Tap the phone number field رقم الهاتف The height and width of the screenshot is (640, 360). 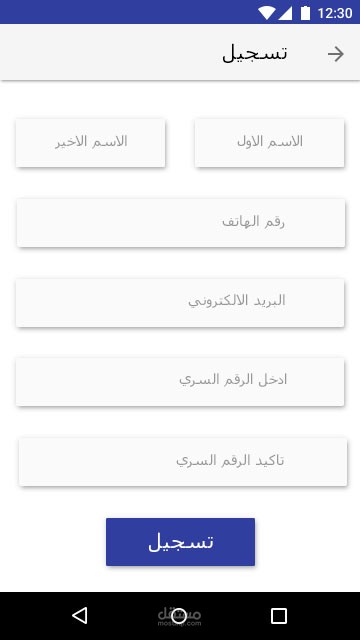tap(181, 223)
